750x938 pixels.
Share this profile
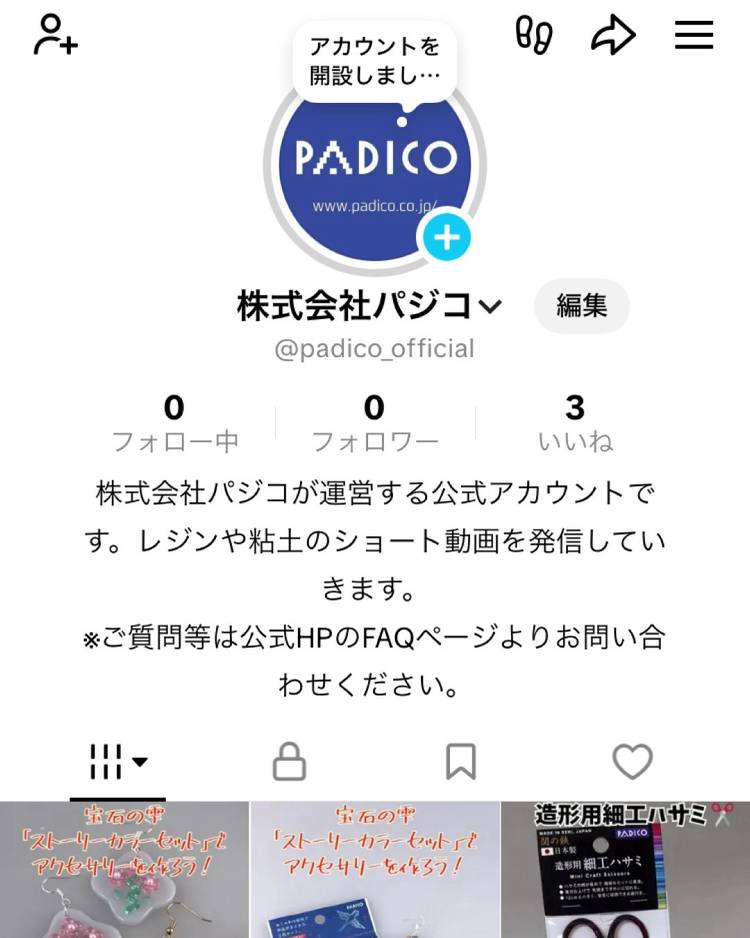(x=613, y=36)
